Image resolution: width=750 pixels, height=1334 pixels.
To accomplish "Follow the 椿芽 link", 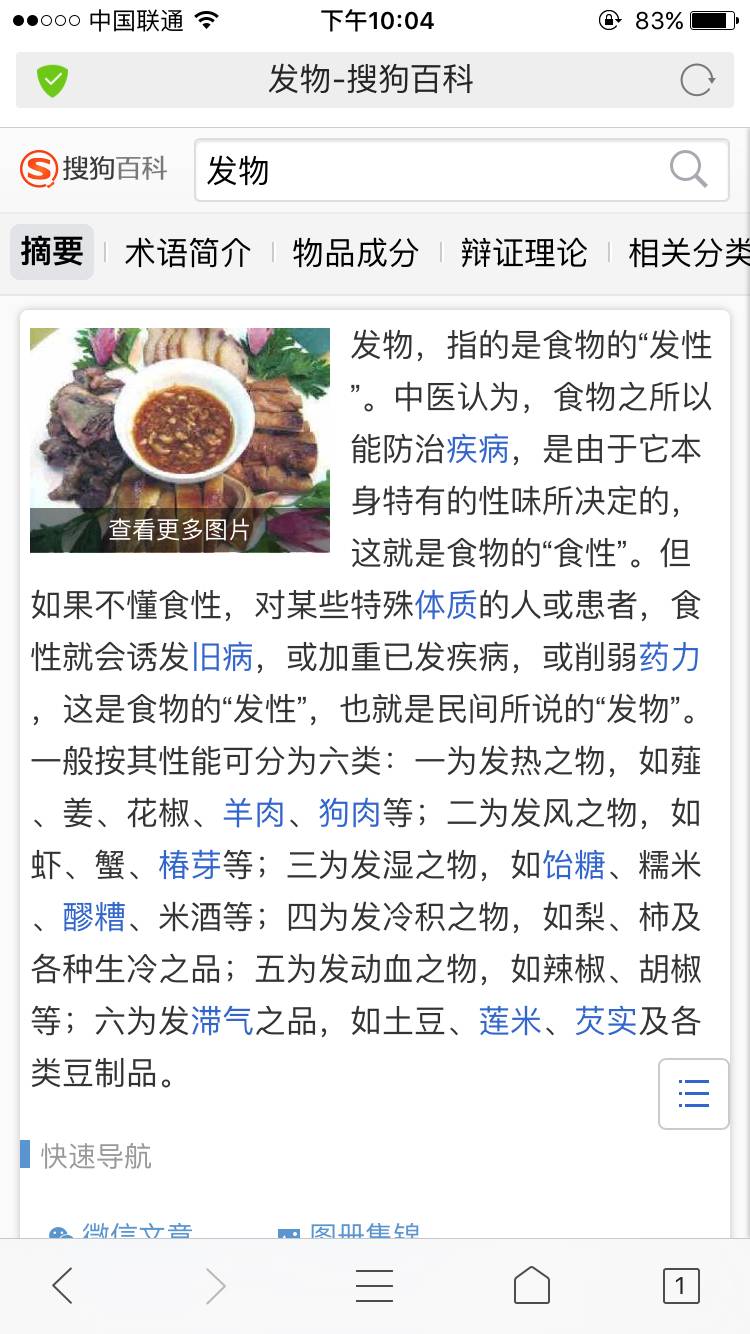I will coord(190,865).
